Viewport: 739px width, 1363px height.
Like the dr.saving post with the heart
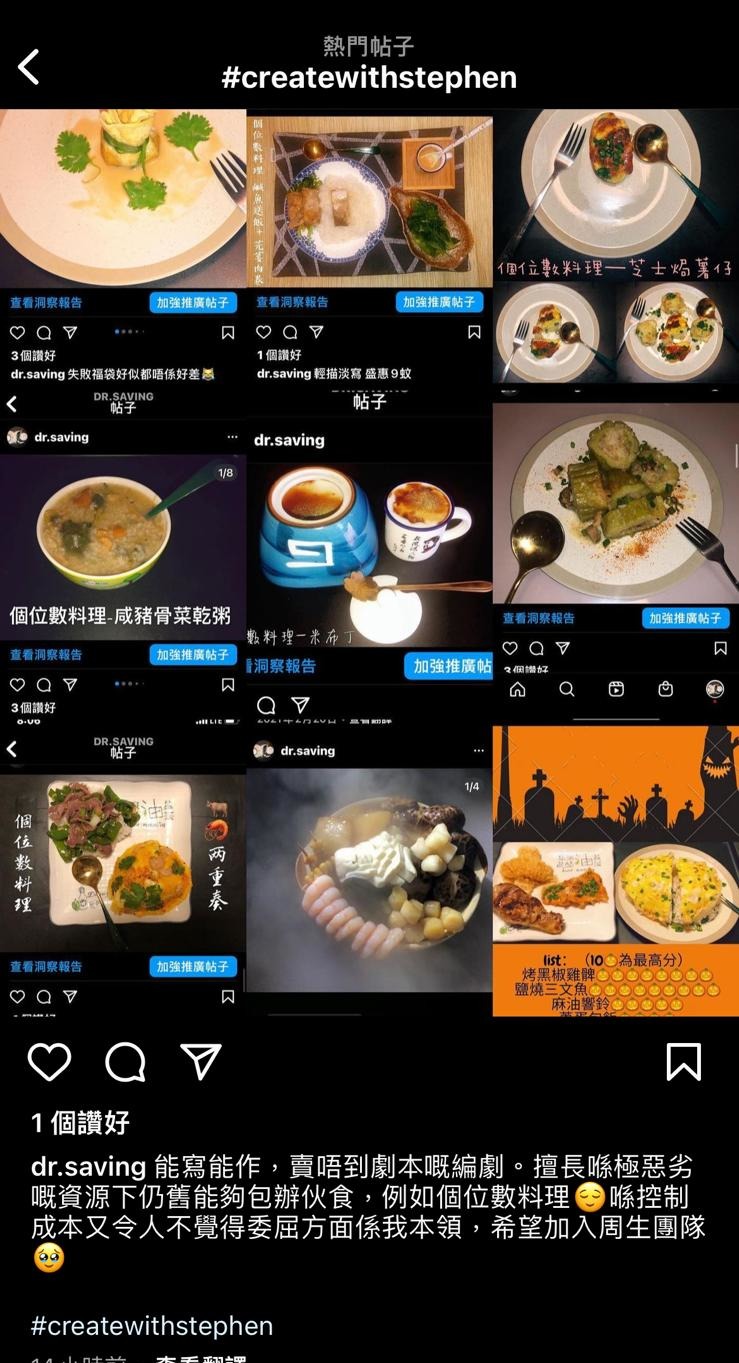click(x=49, y=1062)
